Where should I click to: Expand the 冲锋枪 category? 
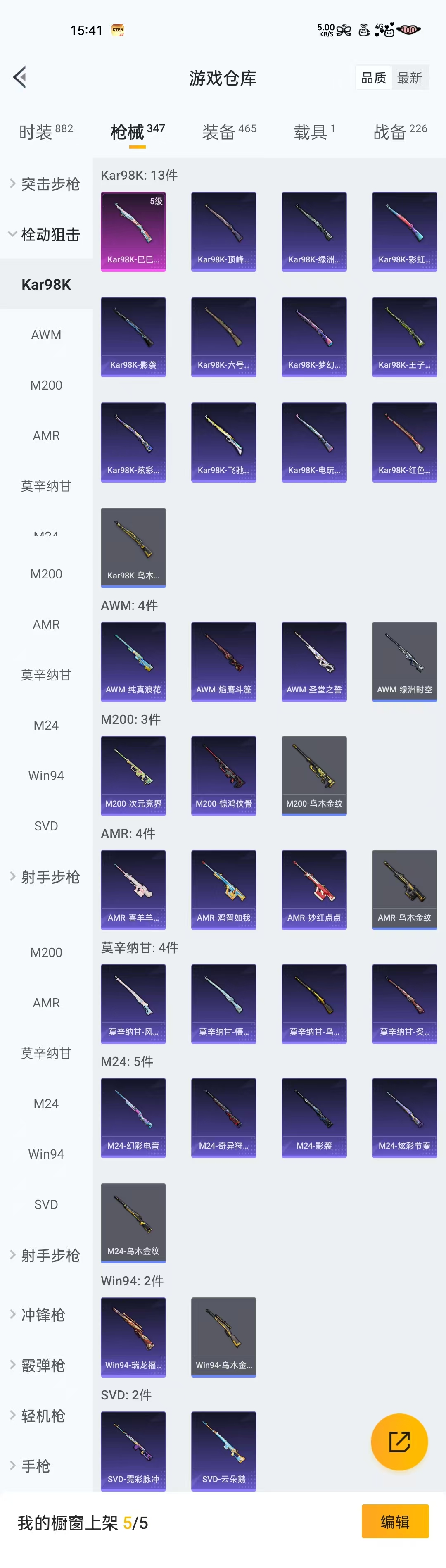[x=43, y=1314]
